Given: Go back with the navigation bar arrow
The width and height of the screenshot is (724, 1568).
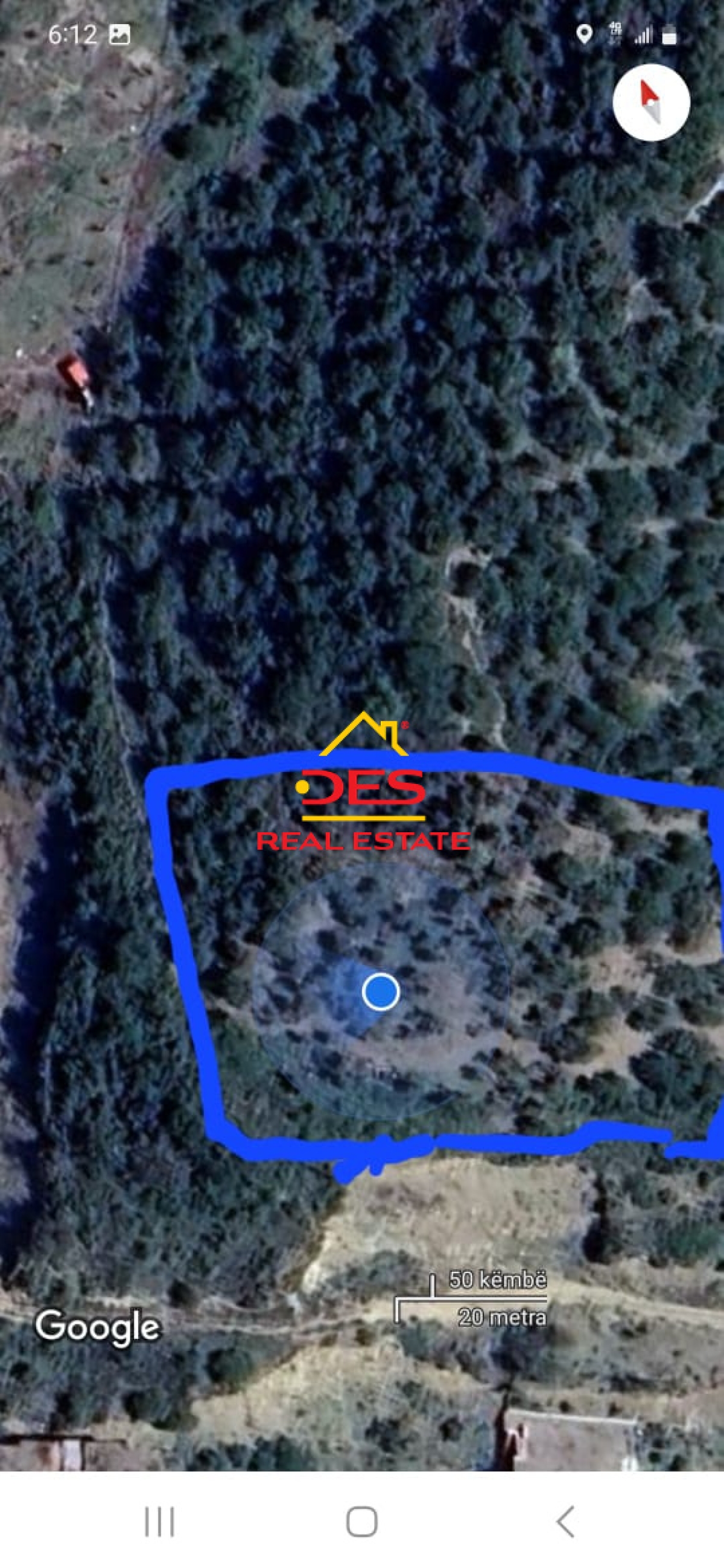Looking at the screenshot, I should click(x=565, y=1521).
